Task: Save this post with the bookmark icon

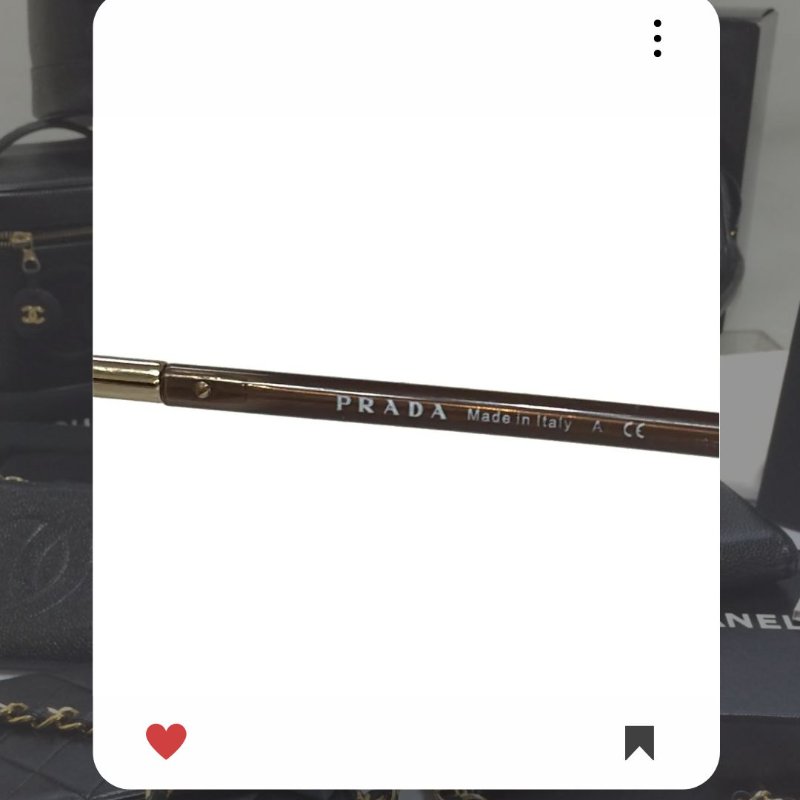Action: point(639,742)
